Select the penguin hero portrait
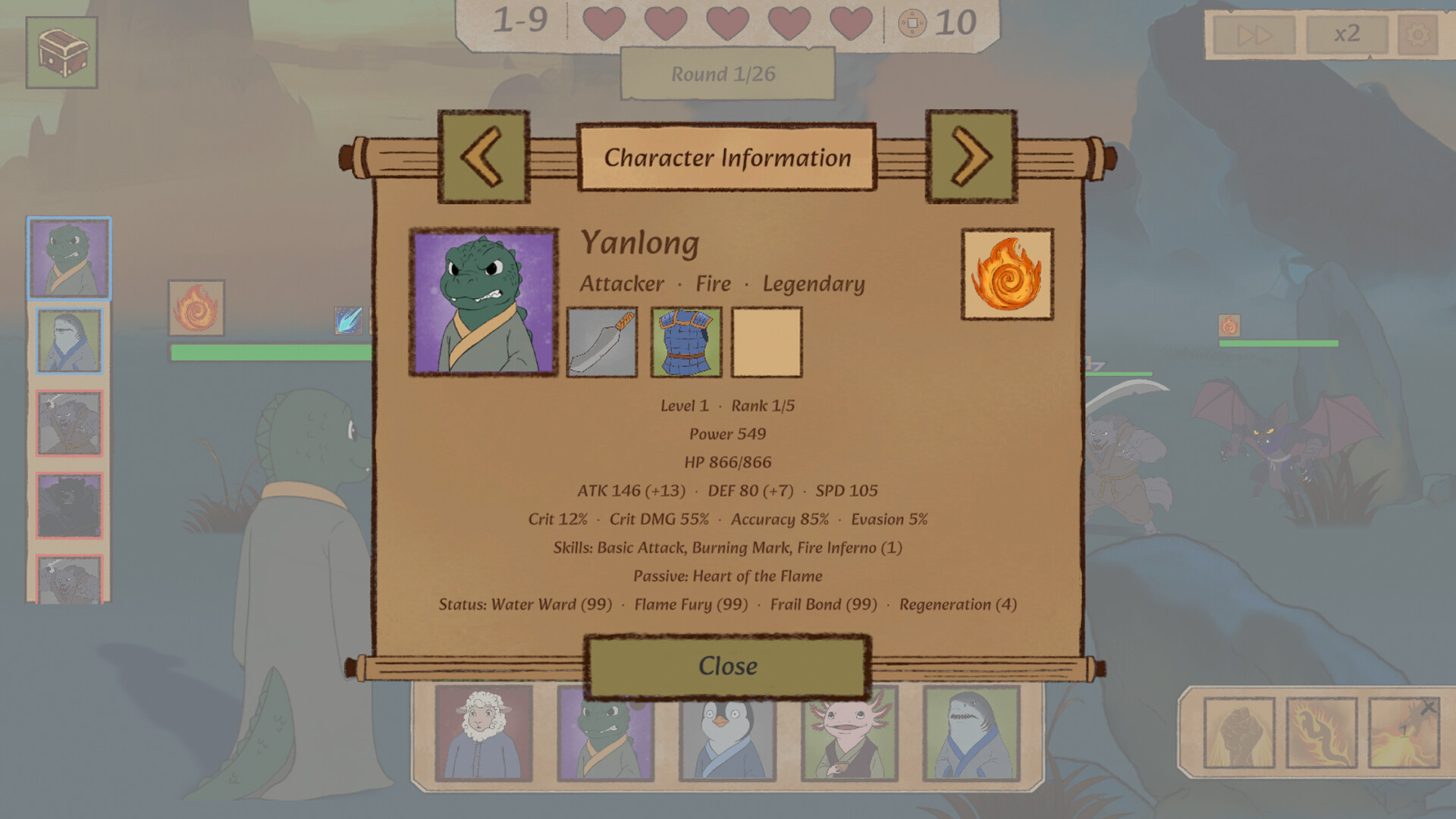1456x819 pixels. click(727, 733)
